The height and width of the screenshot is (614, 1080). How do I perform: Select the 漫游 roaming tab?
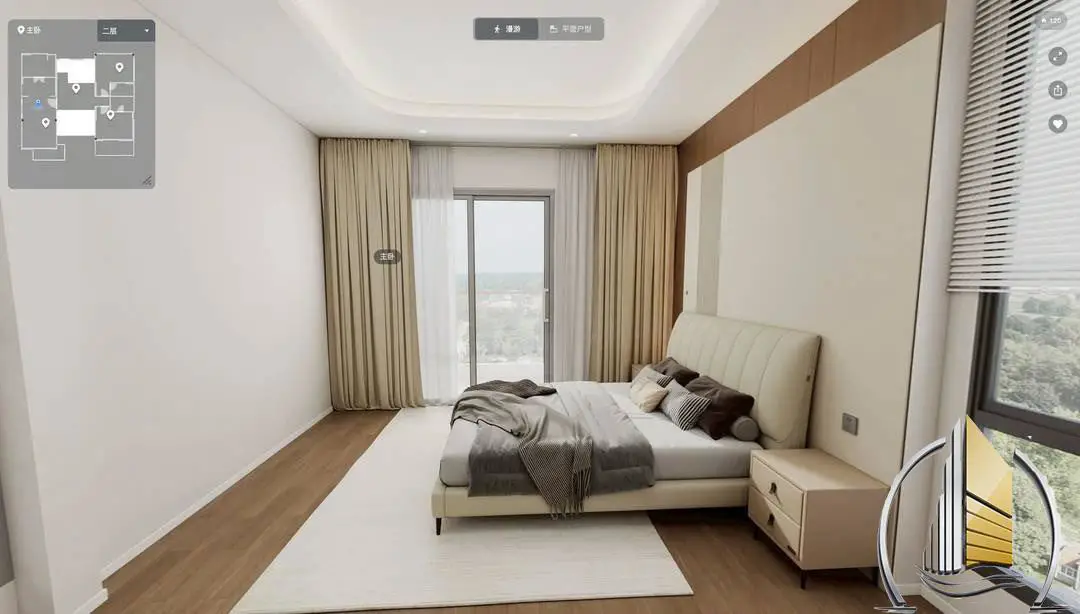coord(506,29)
